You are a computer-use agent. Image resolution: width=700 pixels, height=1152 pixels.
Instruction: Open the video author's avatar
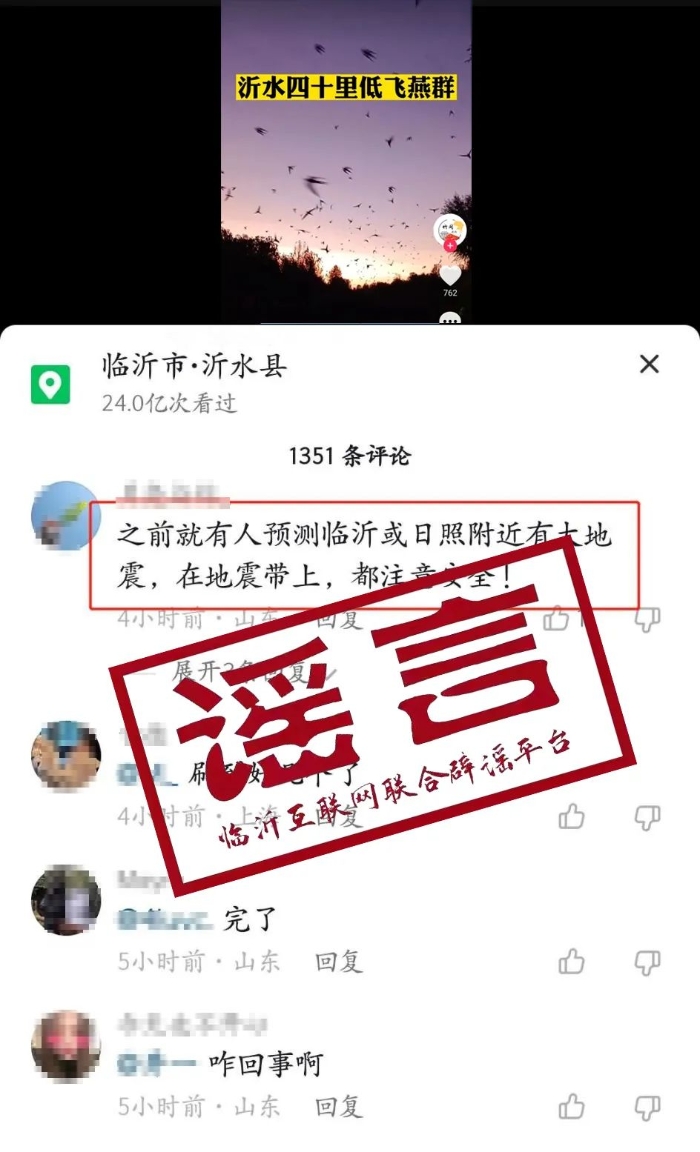click(449, 230)
